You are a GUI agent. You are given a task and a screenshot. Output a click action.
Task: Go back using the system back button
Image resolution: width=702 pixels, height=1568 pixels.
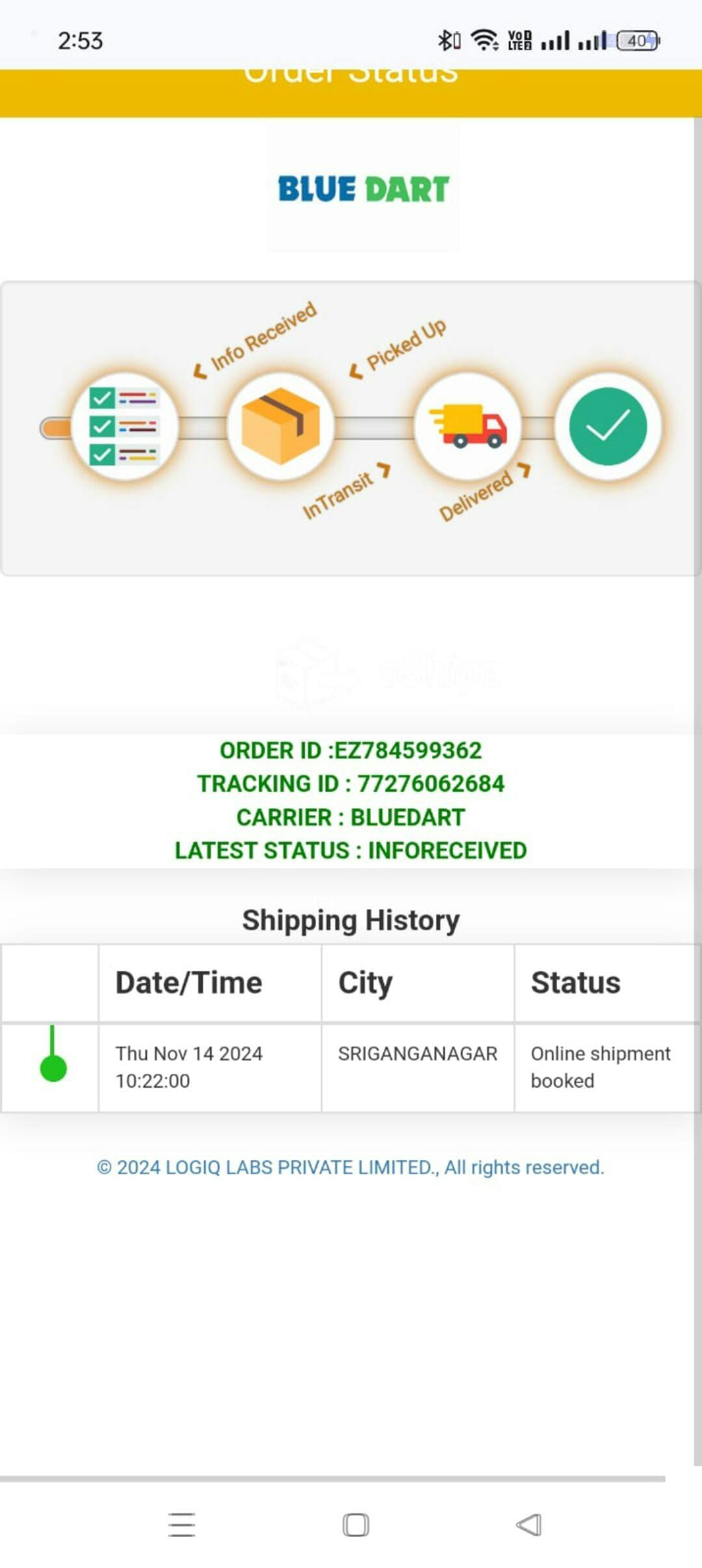tap(528, 1524)
